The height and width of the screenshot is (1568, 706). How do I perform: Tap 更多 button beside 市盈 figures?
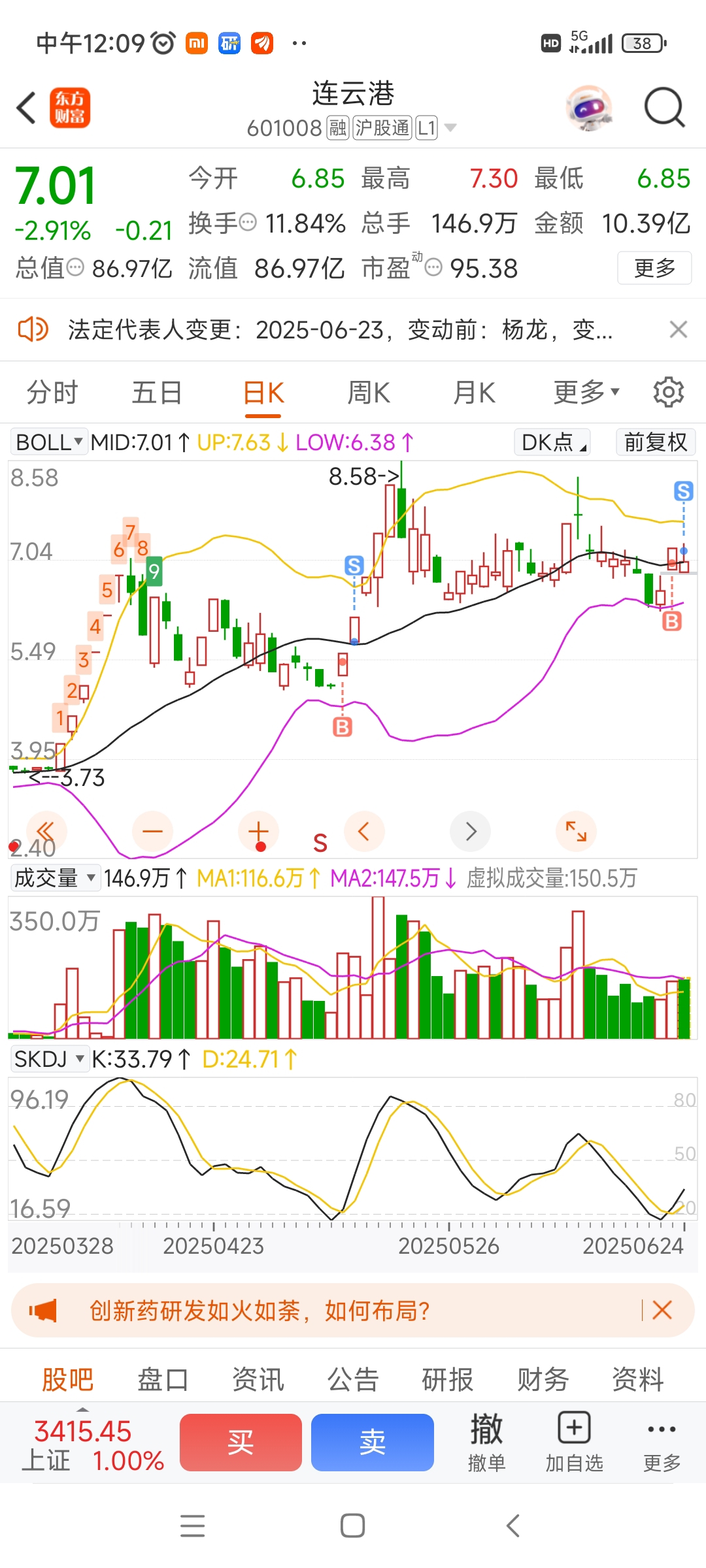coord(654,268)
